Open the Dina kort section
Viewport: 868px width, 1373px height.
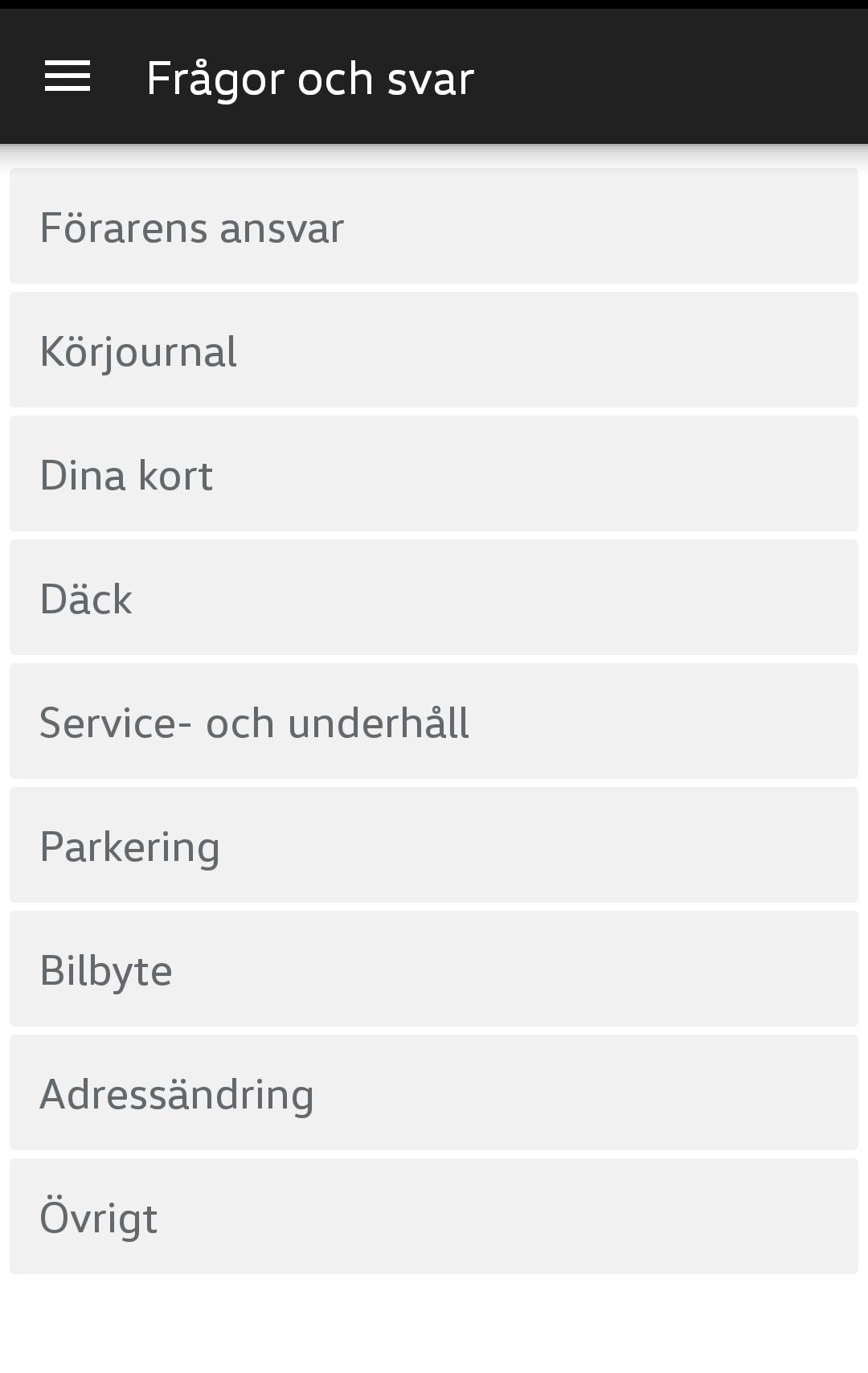tap(434, 473)
